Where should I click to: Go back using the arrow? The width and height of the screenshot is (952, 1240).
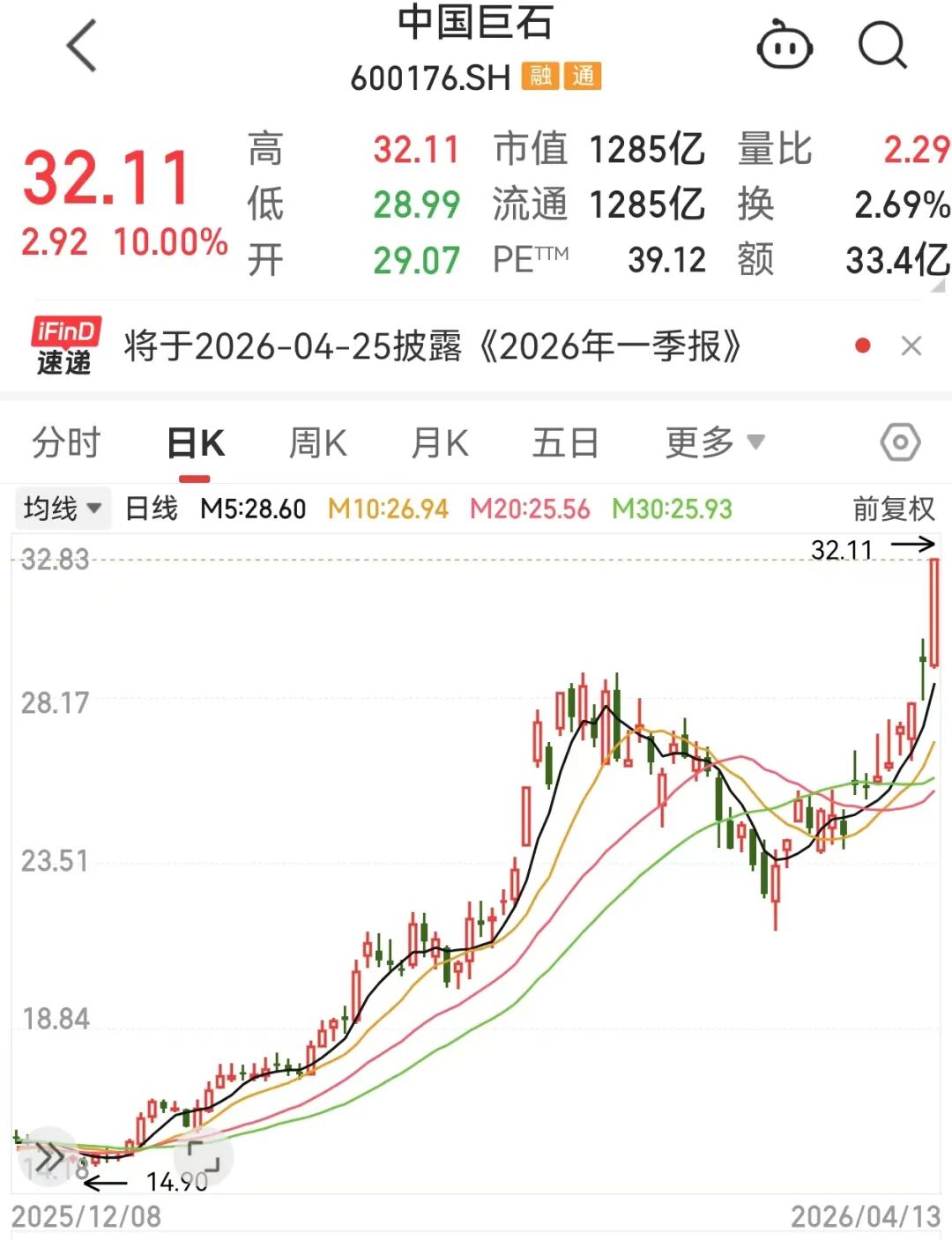(x=82, y=47)
